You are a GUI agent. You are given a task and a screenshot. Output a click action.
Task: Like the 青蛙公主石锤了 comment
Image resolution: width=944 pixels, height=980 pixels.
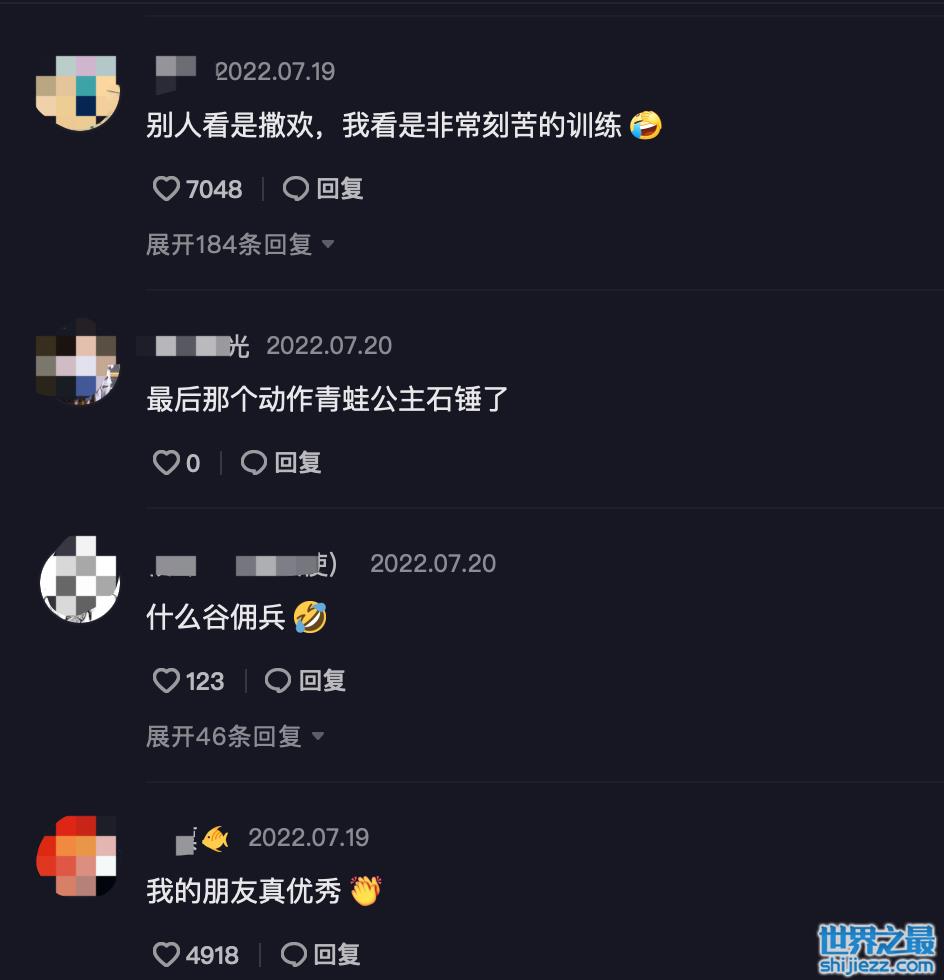click(166, 463)
